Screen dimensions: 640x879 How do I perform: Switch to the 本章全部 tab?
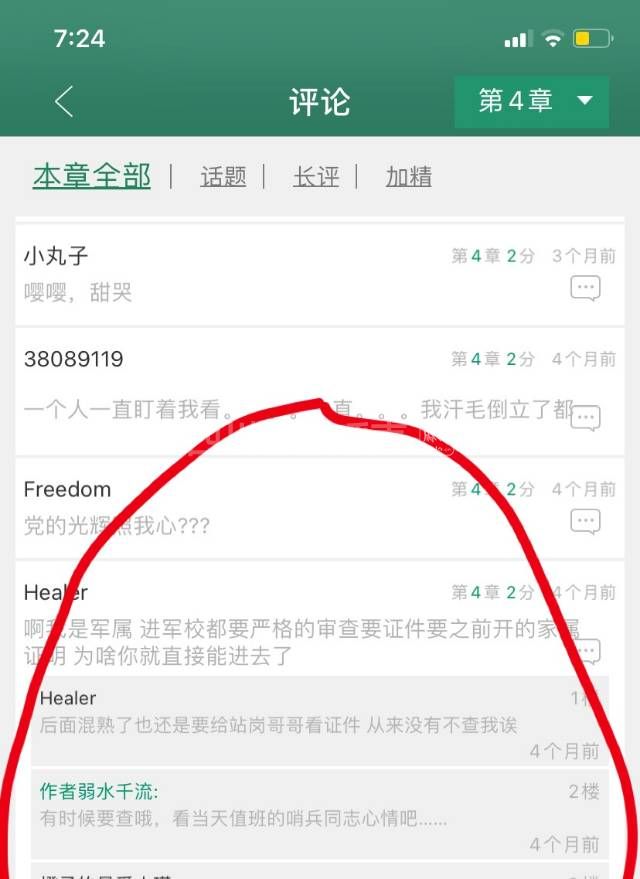92,177
